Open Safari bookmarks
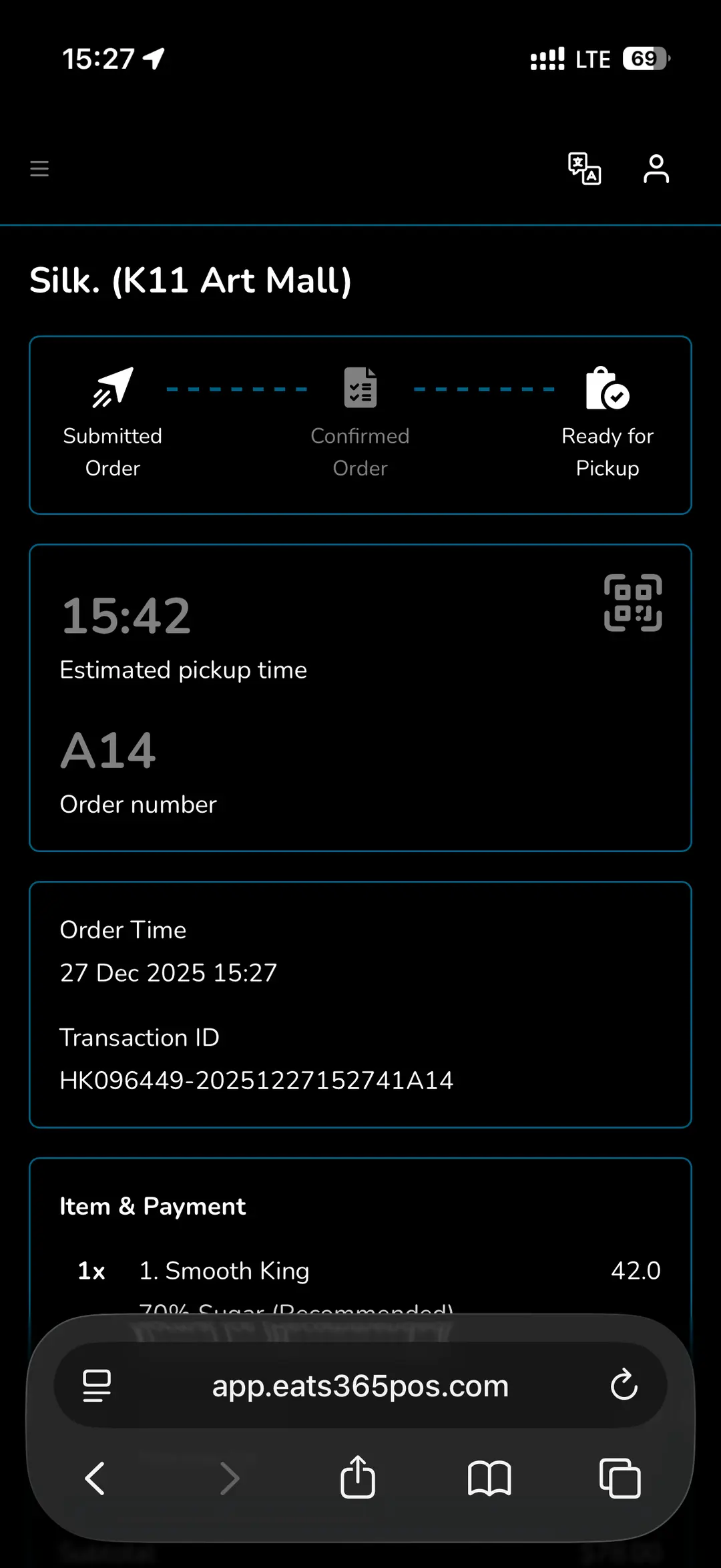 tap(489, 1479)
